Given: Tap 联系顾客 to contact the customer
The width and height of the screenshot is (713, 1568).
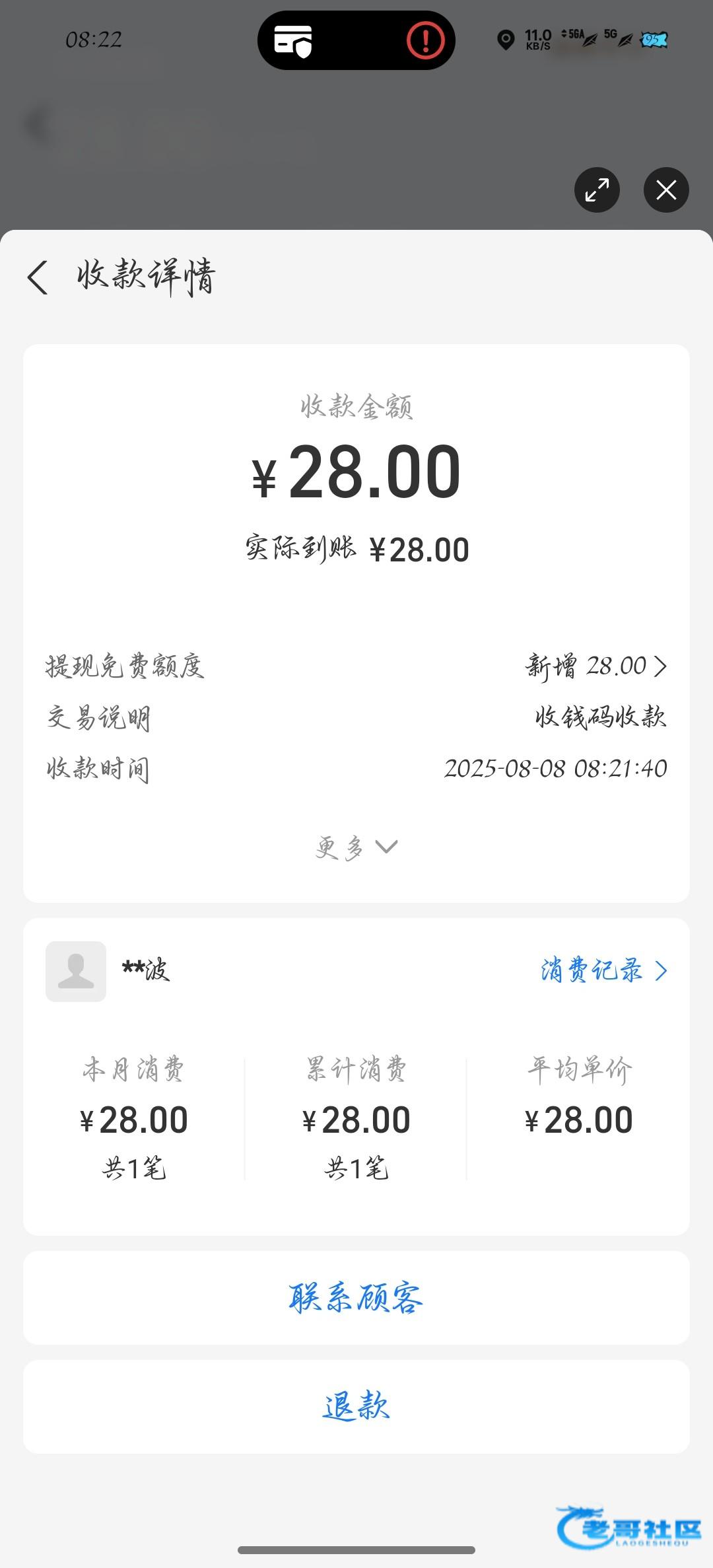Looking at the screenshot, I should pyautogui.click(x=356, y=1298).
